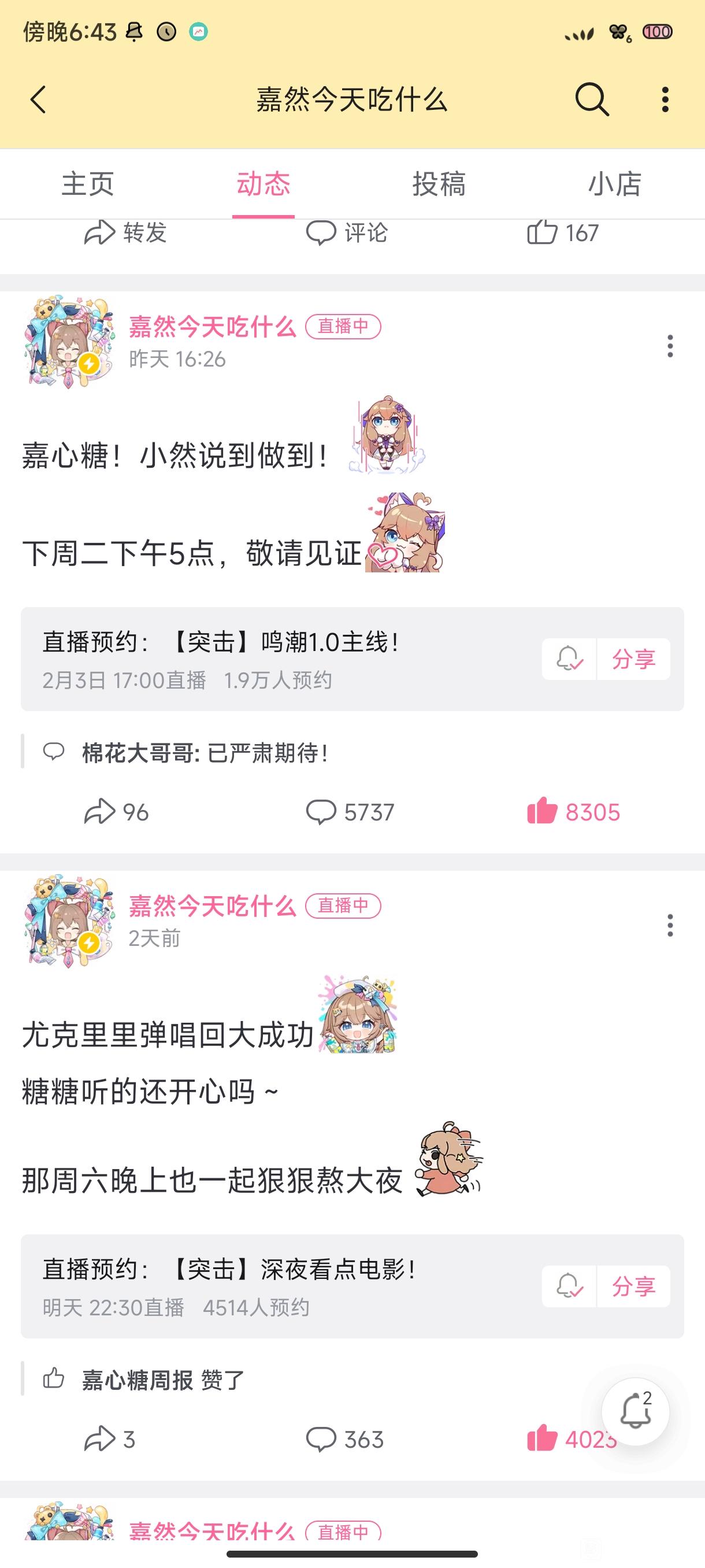
Task: Open options menu on 昨天 16:26 post
Action: [670, 346]
